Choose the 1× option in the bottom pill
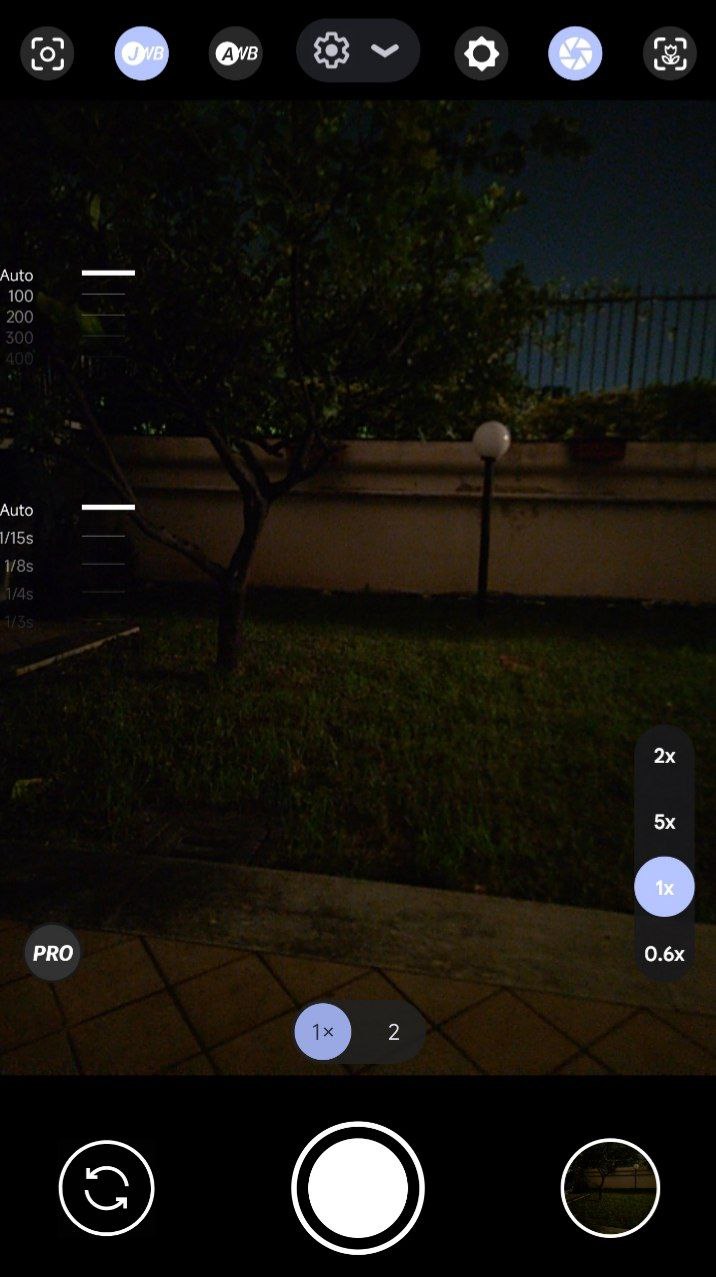Viewport: 716px width, 1277px height. (323, 1032)
